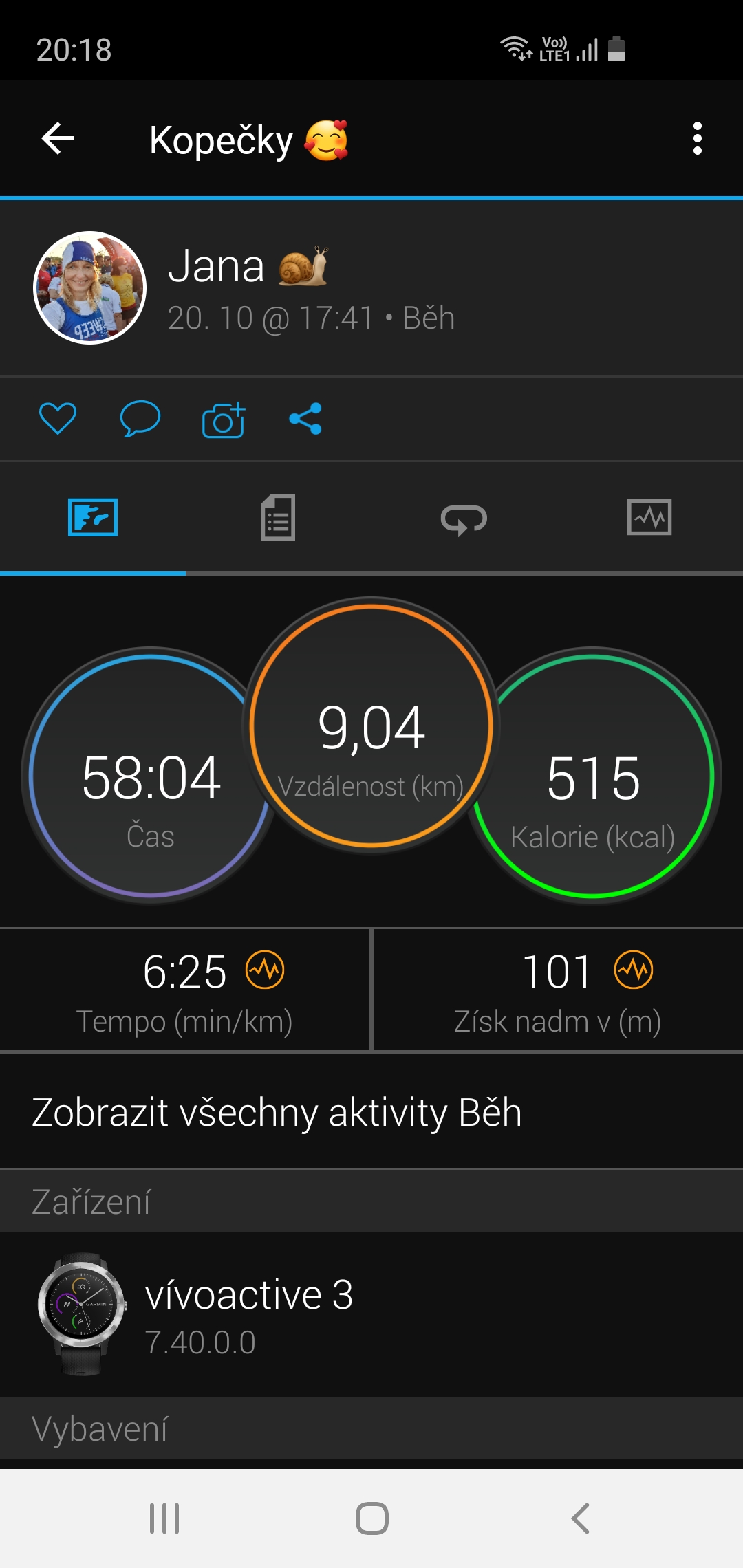Switch to the charts tab
This screenshot has width=743, height=1568.
[x=649, y=517]
